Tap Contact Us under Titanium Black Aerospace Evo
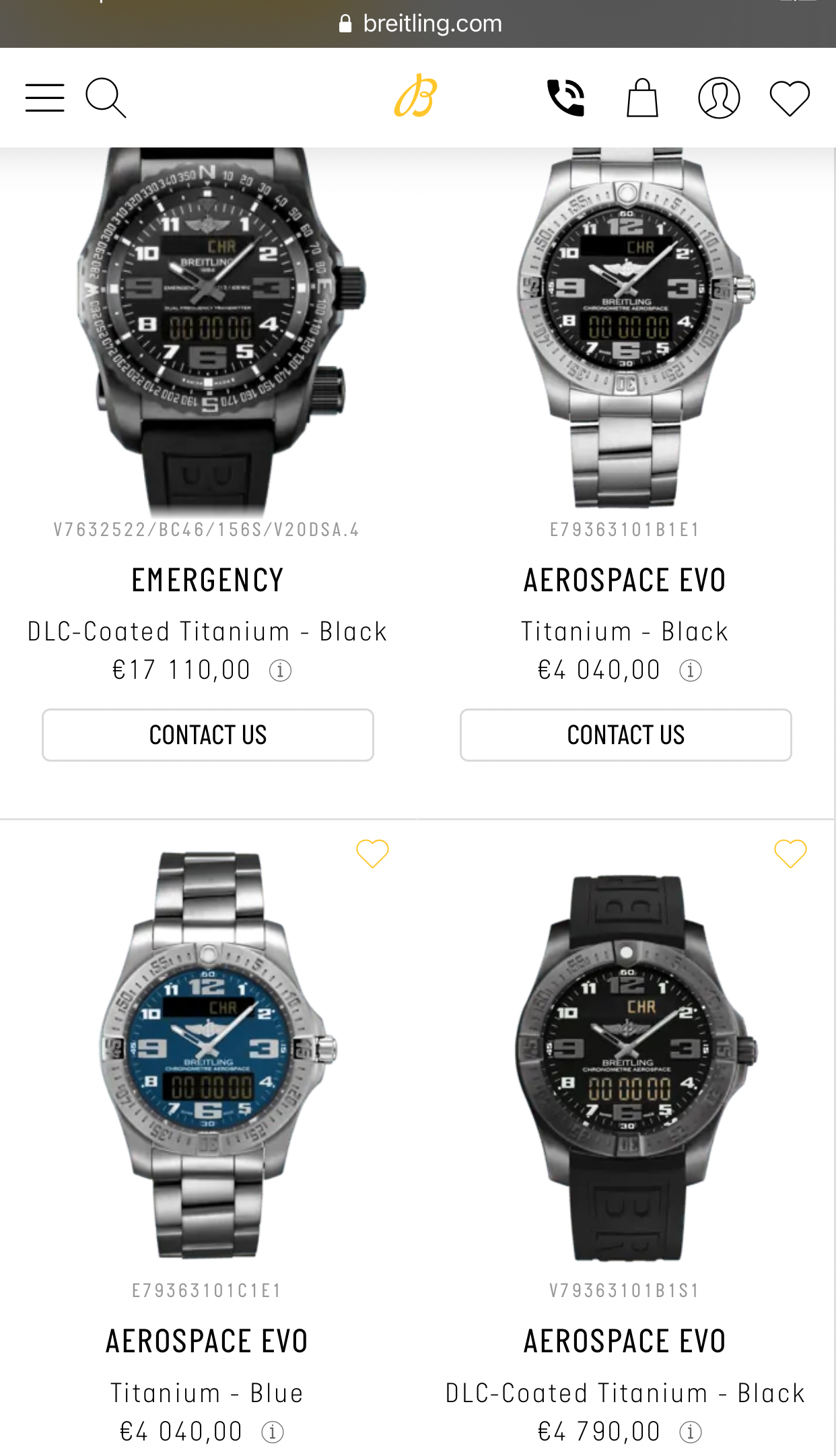Image resolution: width=836 pixels, height=1456 pixels. pyautogui.click(x=626, y=735)
